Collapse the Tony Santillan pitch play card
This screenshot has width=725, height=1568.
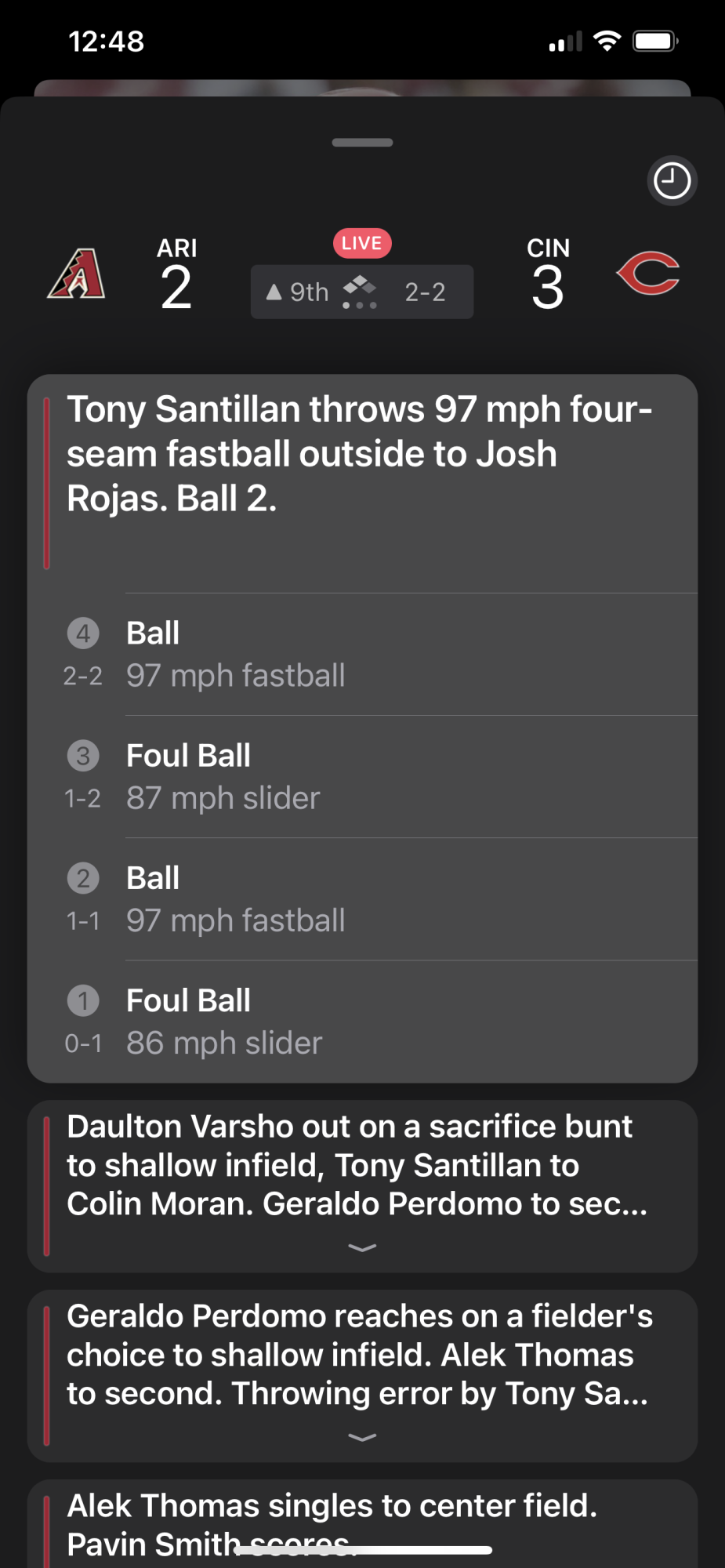coord(362,455)
